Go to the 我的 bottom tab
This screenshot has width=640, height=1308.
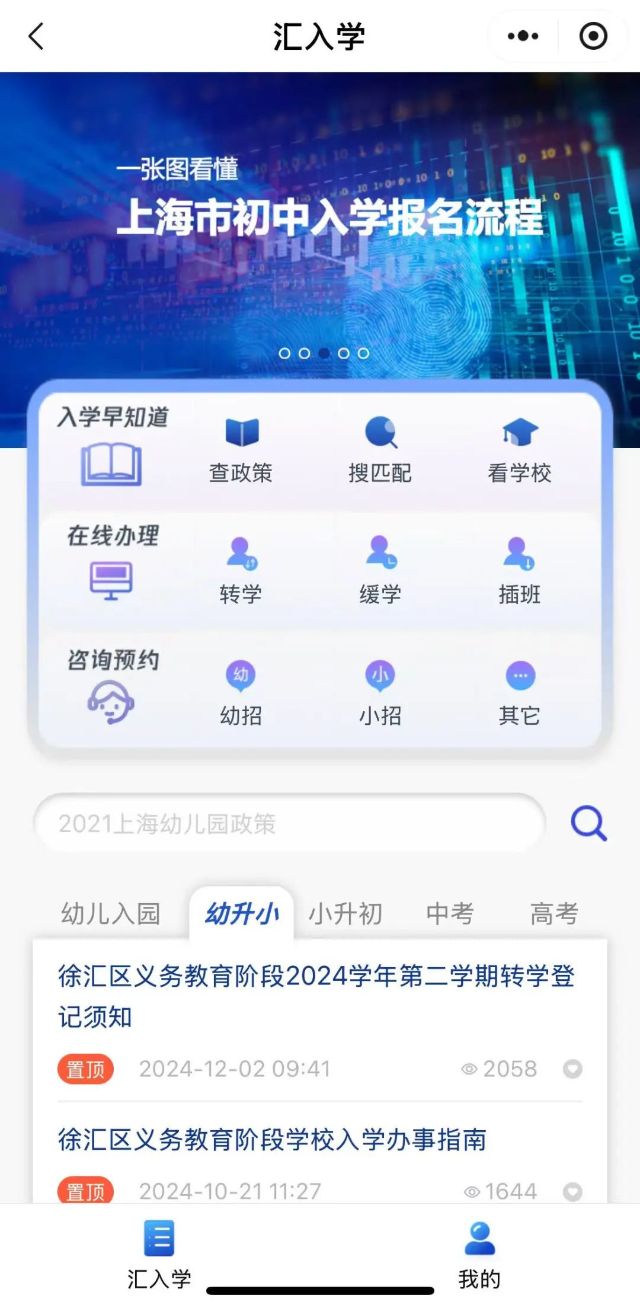pyautogui.click(x=480, y=1254)
